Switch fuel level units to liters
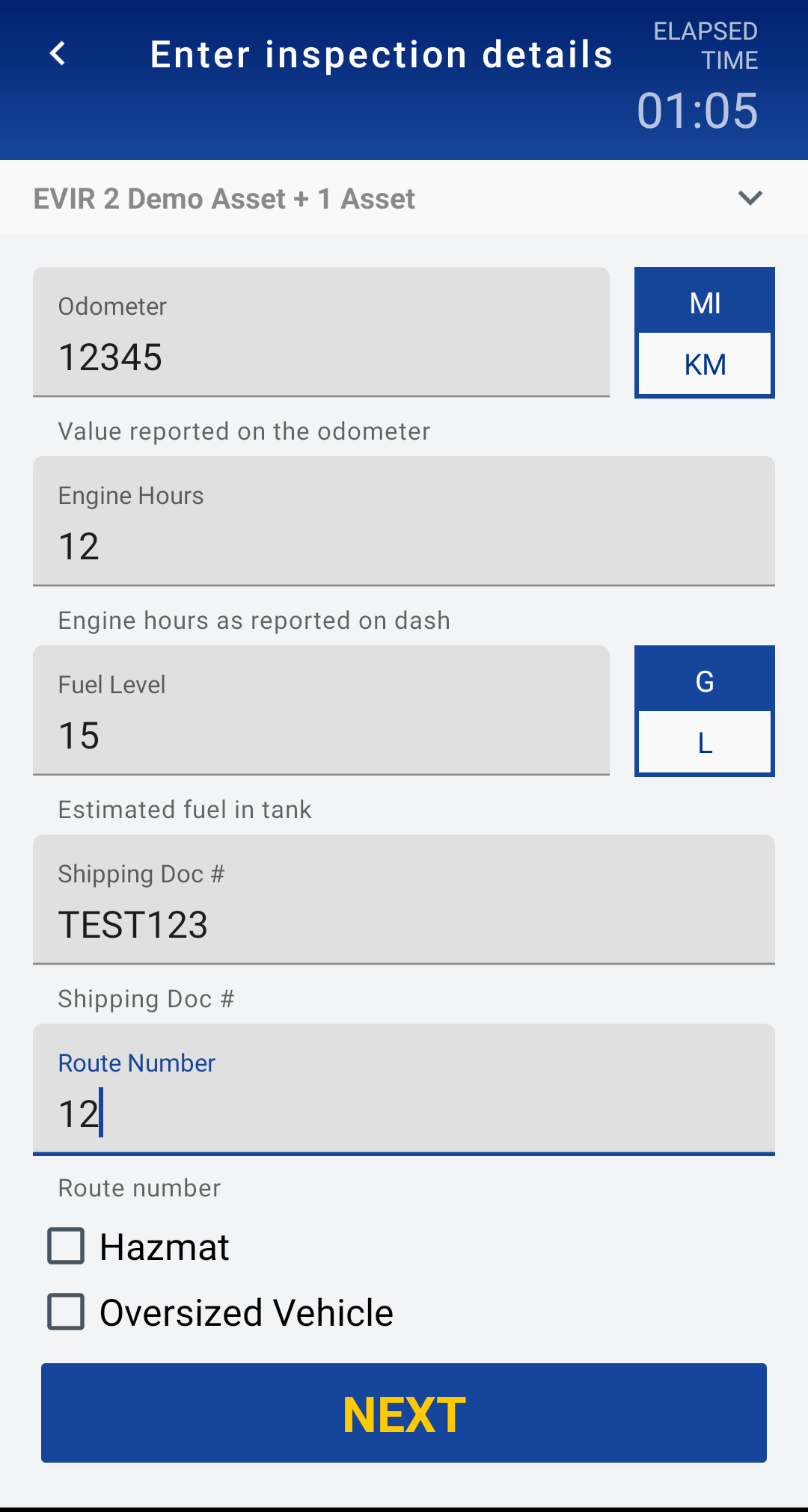This screenshot has height=1512, width=808. pos(704,742)
